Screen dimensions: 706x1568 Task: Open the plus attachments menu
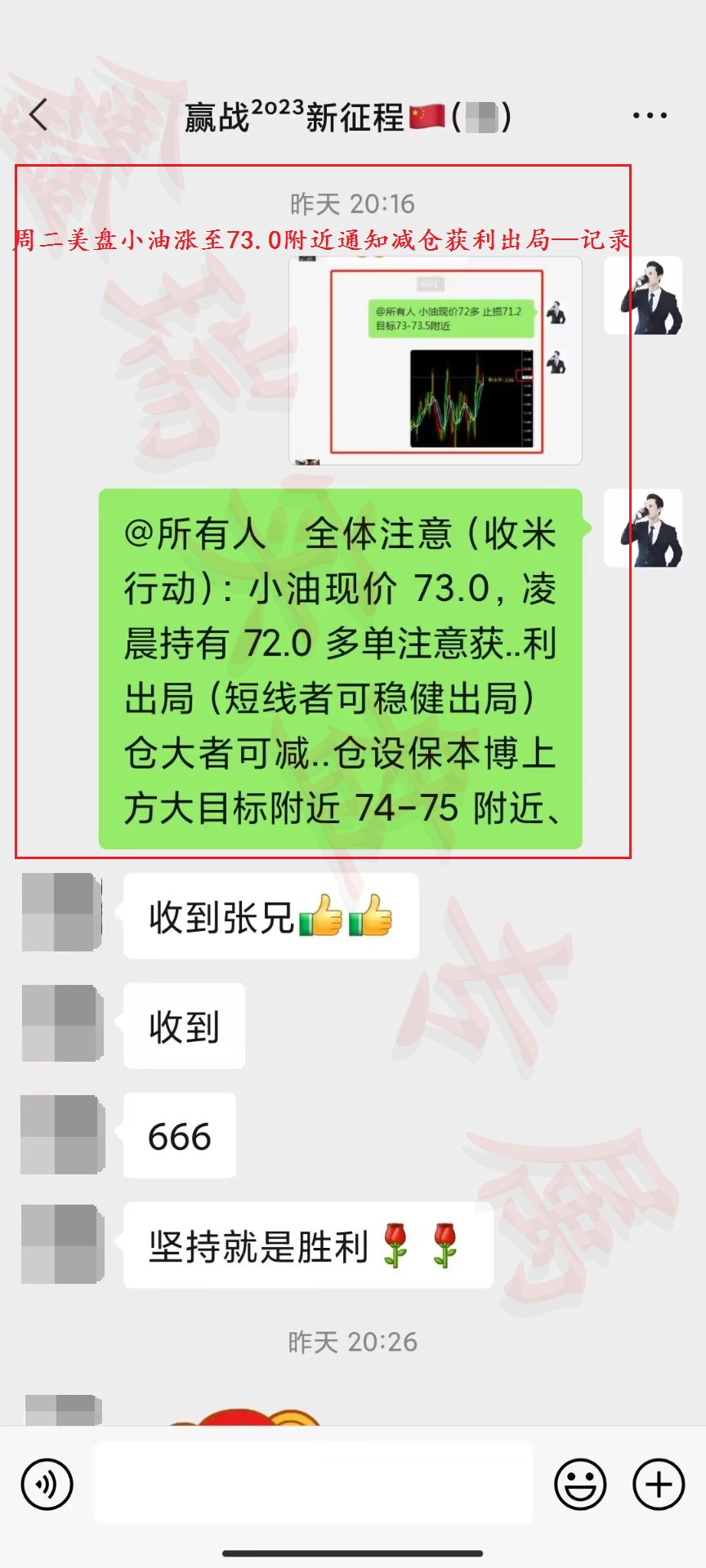pos(659,1484)
